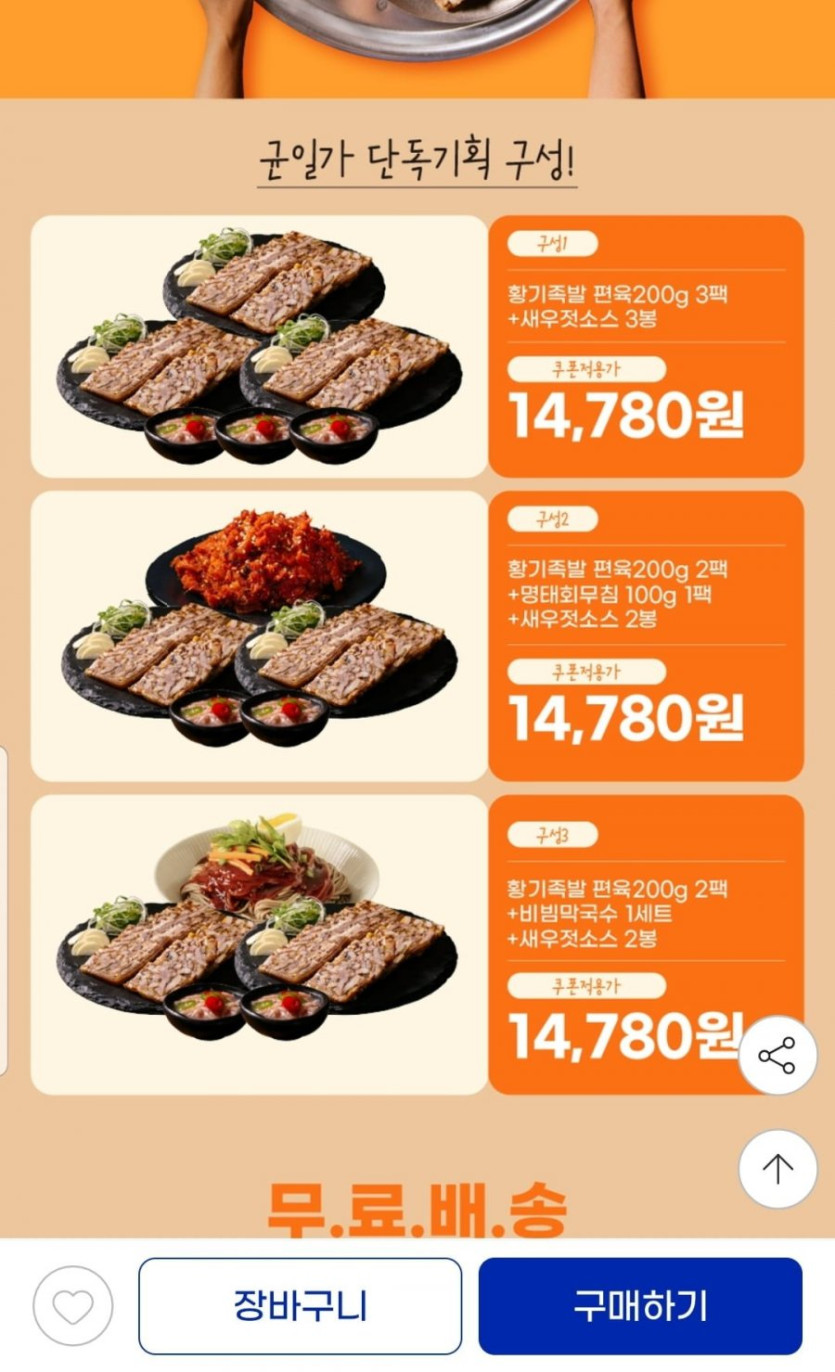The height and width of the screenshot is (1372, 835).
Task: Add product to wishlist with heart icon
Action: coord(73,1306)
